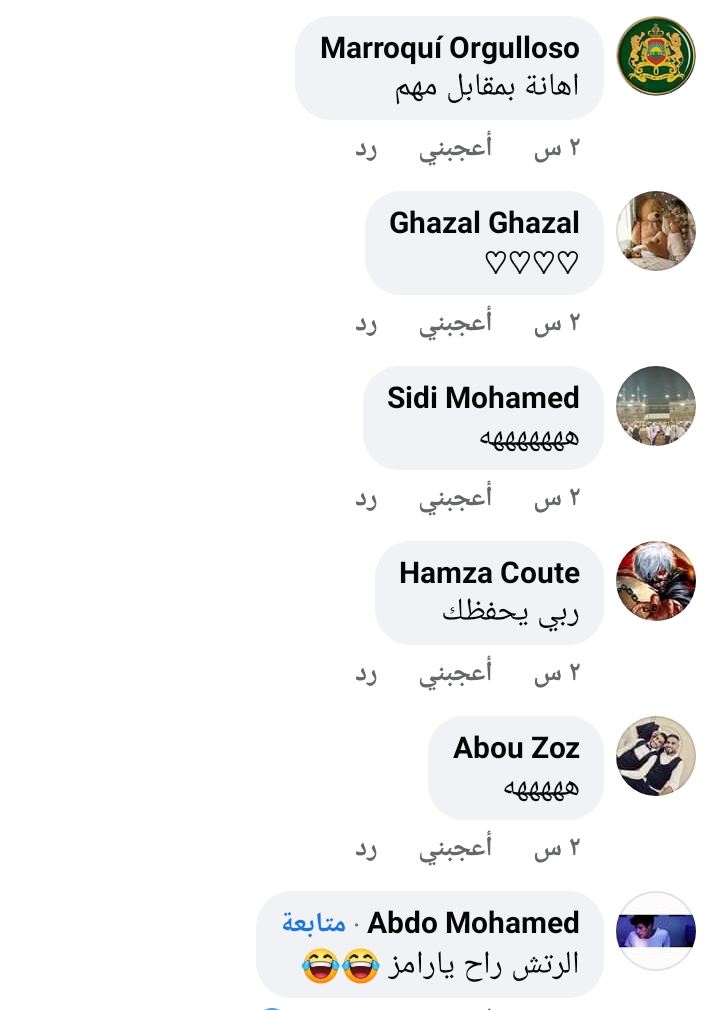Follow Abdo Mohamed via متابعة link
The width and height of the screenshot is (720, 1010).
(313, 923)
